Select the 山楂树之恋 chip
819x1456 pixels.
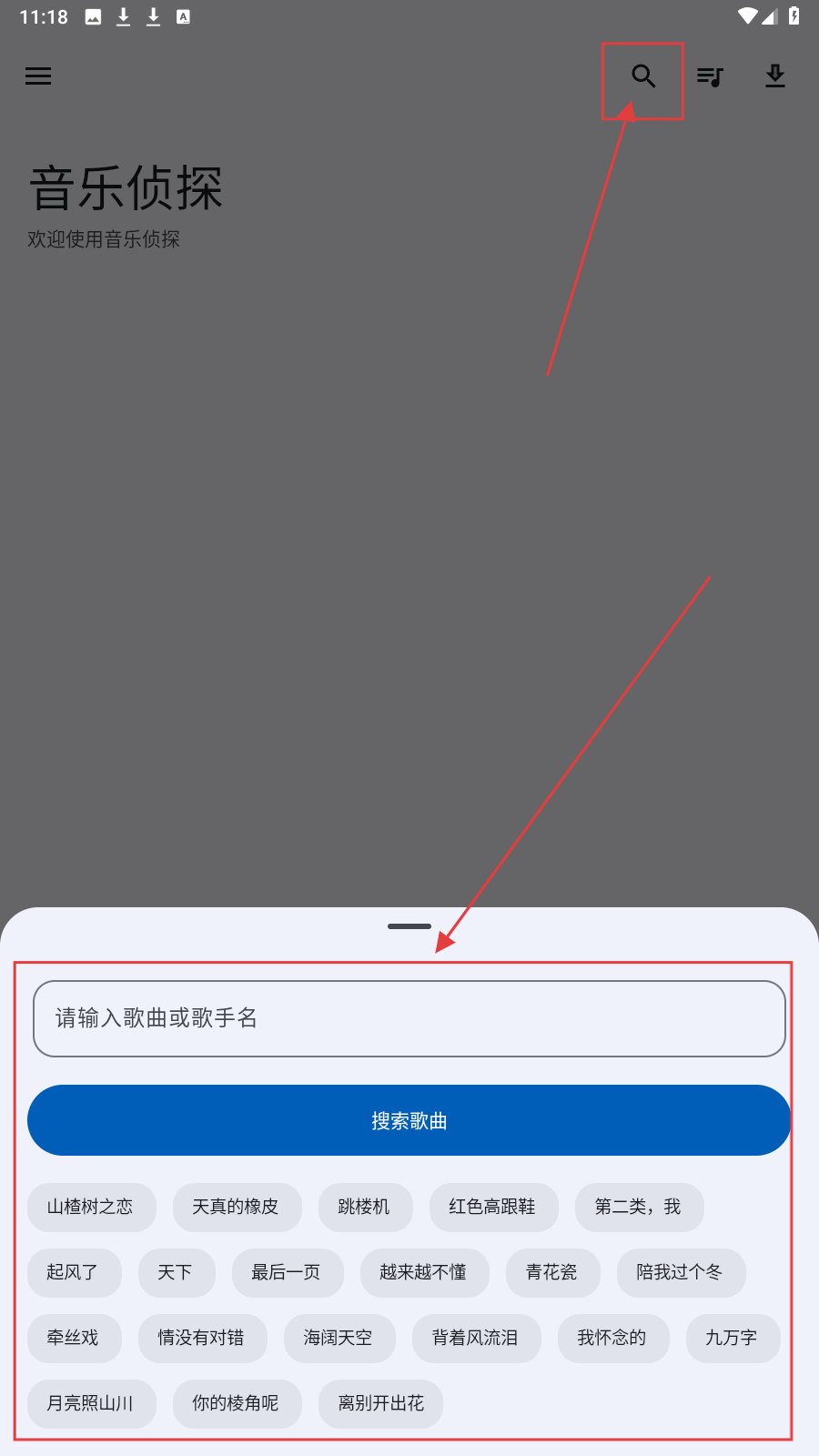tap(91, 1207)
